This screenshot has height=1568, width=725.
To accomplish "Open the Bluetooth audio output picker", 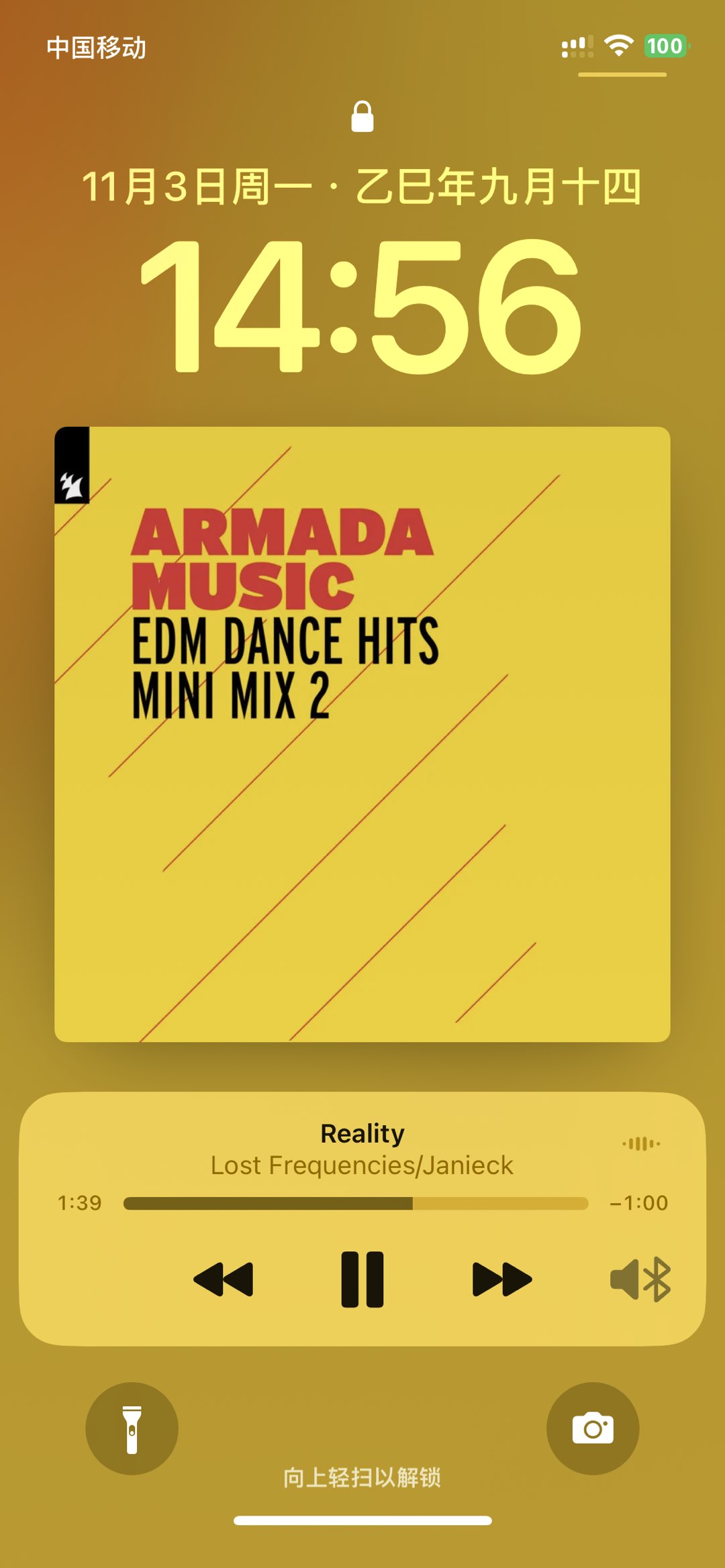I will (640, 1279).
